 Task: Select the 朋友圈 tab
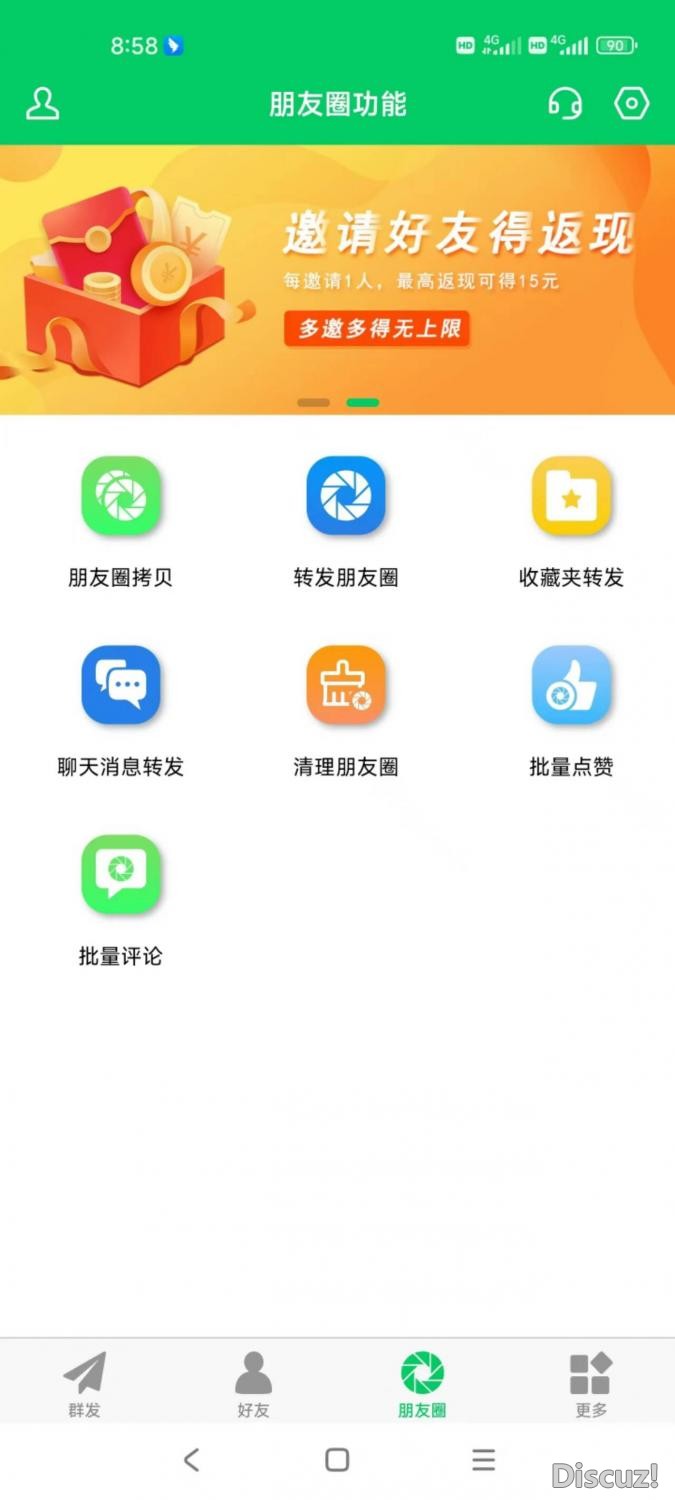(422, 1384)
